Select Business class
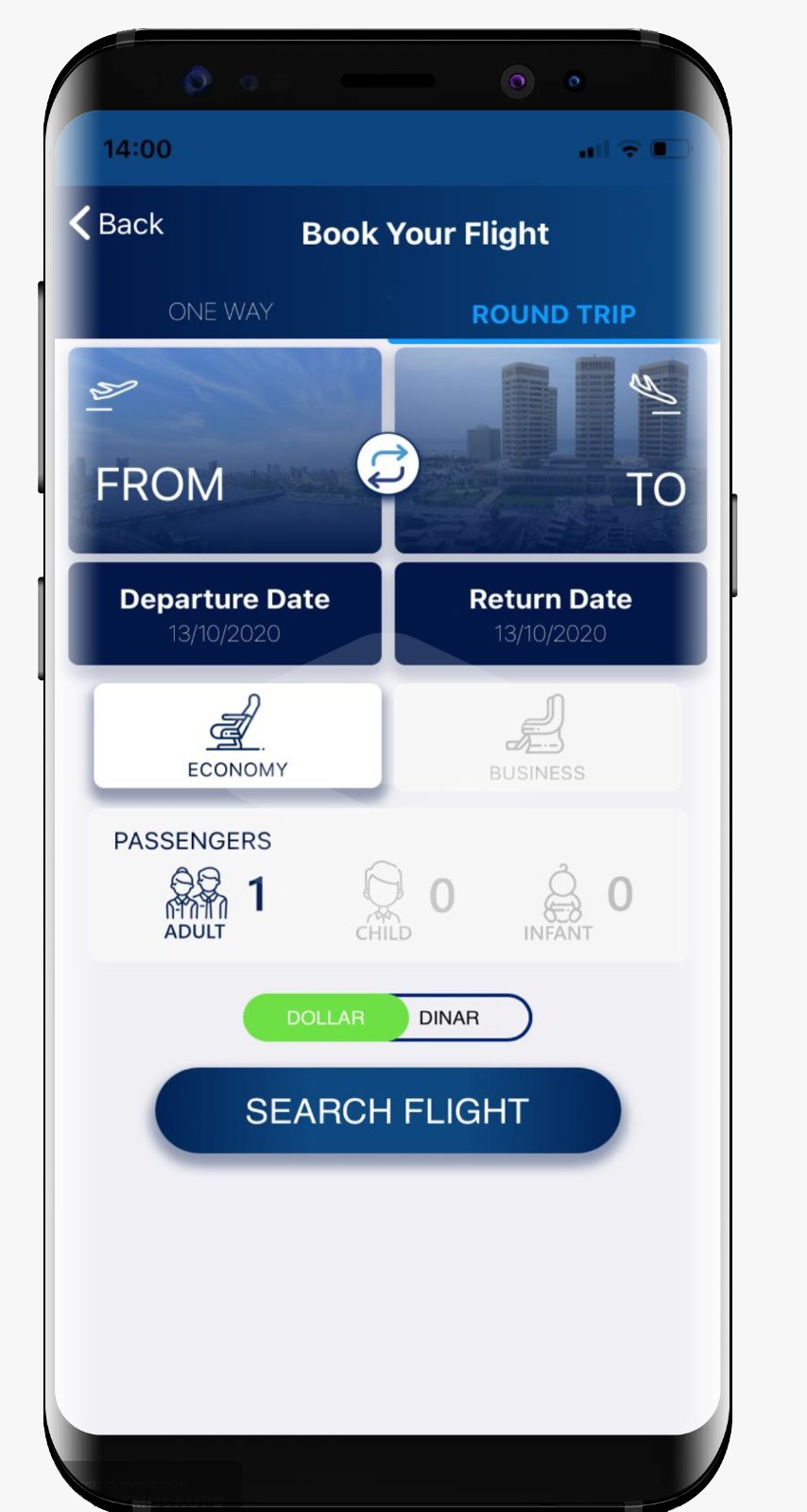 click(x=538, y=737)
